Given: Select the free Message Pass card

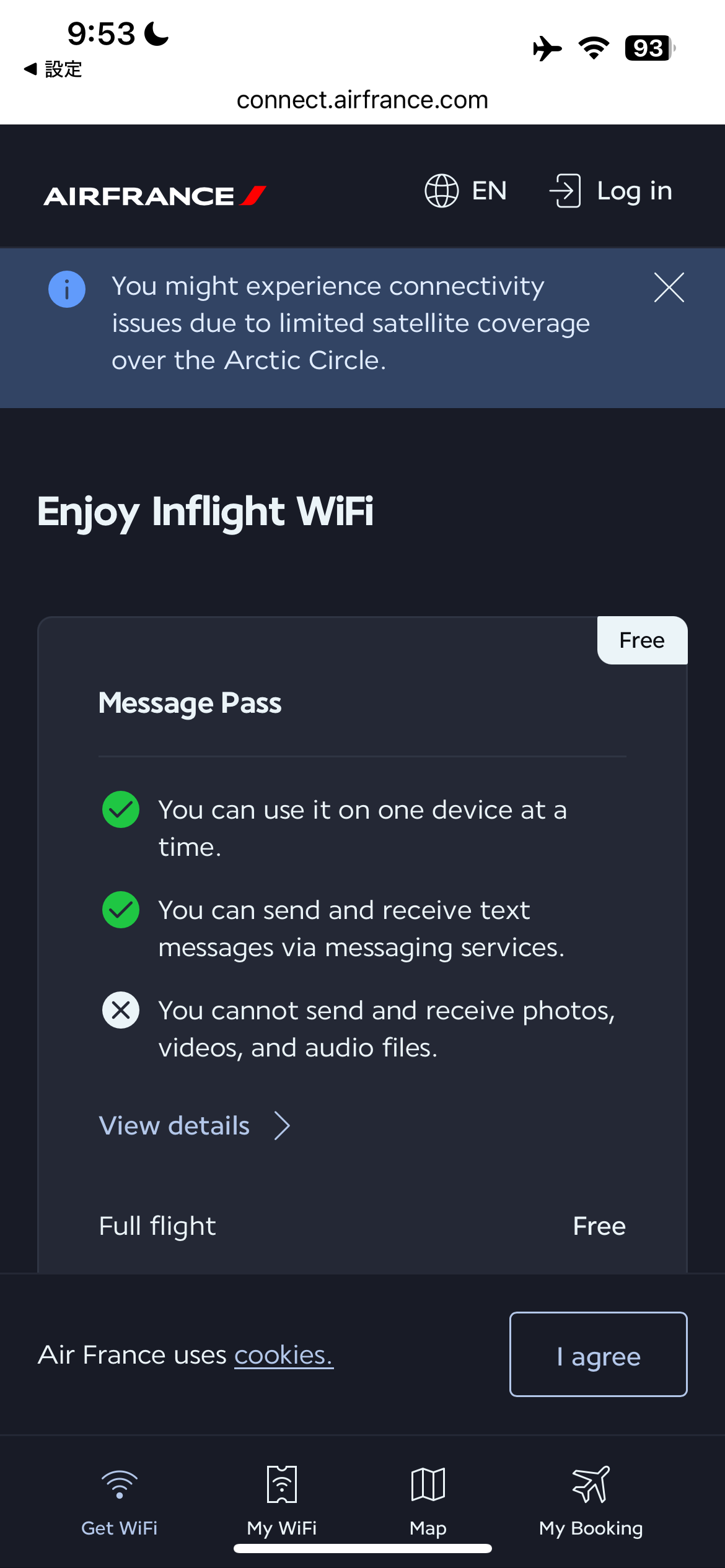Looking at the screenshot, I should 362,944.
